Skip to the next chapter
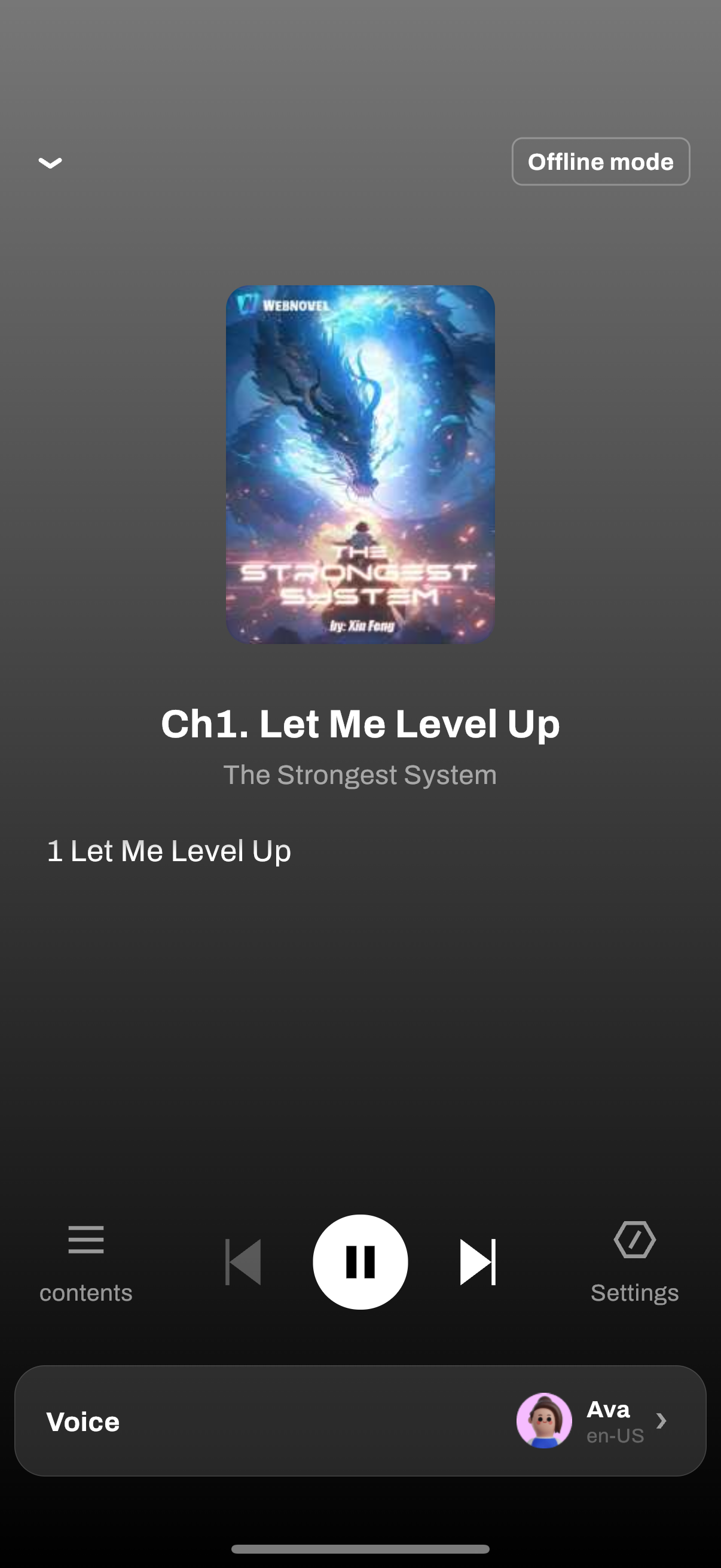Viewport: 721px width, 1568px height. [x=478, y=1261]
